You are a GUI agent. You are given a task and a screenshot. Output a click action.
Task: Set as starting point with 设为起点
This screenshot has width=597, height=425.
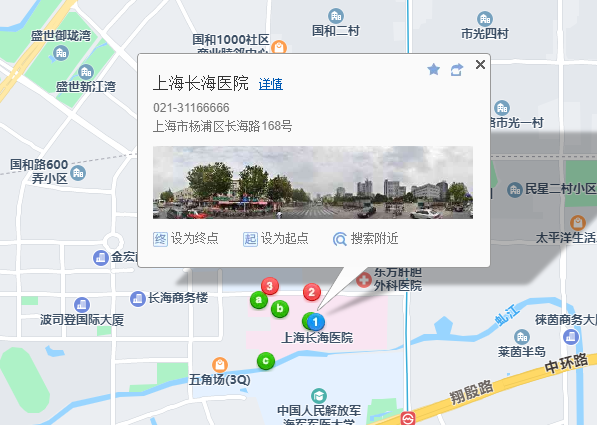coord(276,239)
